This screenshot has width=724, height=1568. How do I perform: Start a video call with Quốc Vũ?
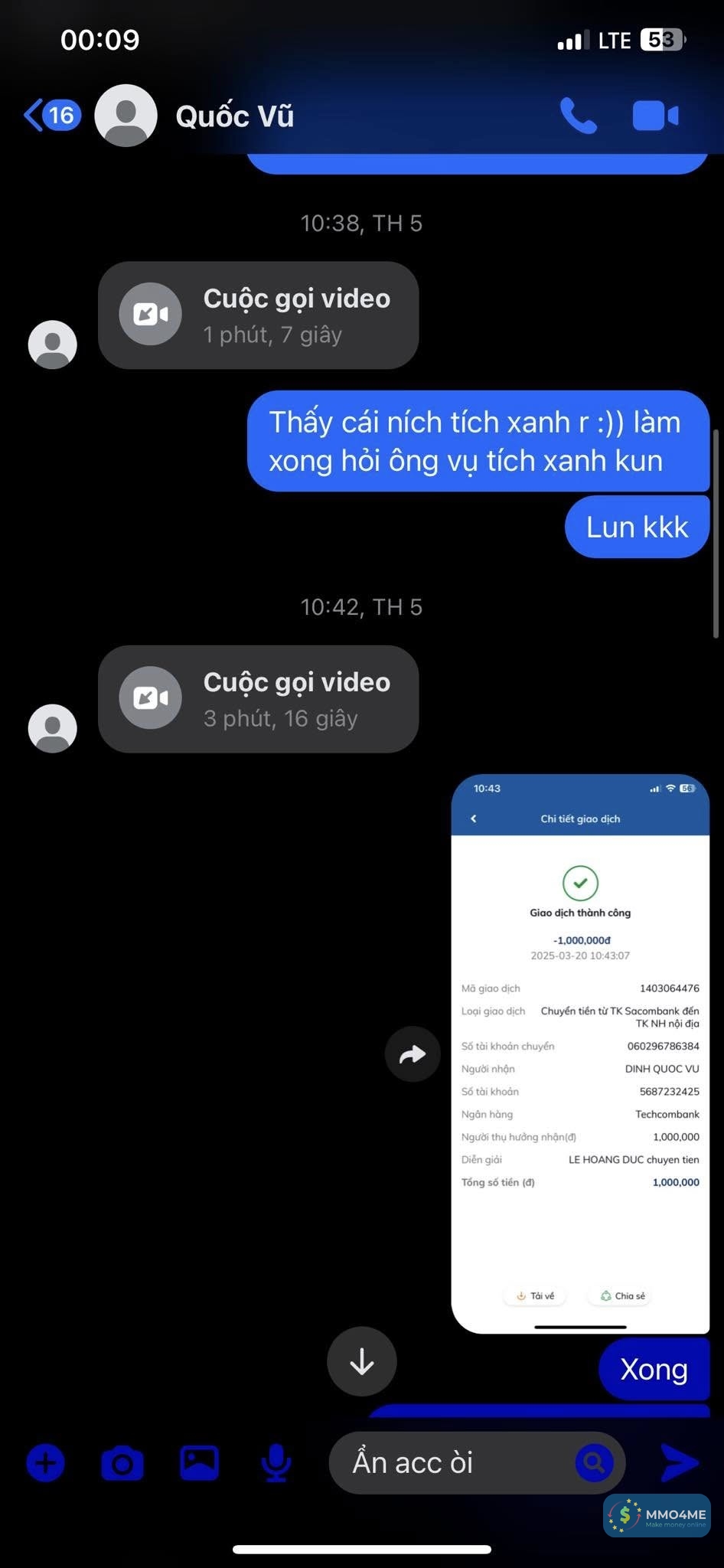coord(655,116)
